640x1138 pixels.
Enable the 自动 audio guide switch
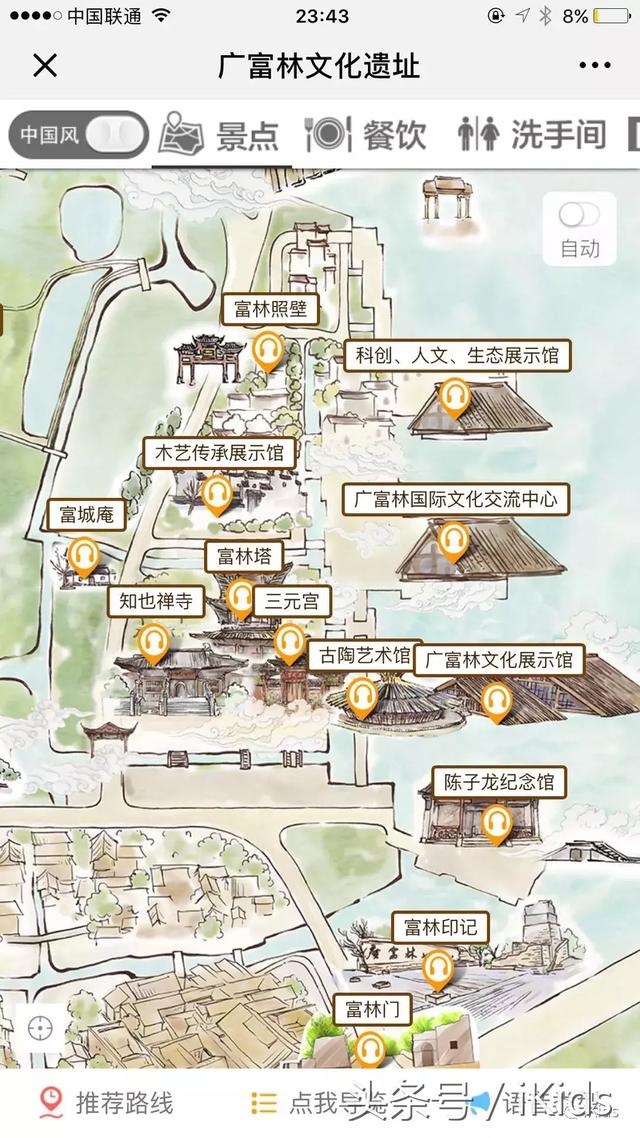tap(579, 215)
